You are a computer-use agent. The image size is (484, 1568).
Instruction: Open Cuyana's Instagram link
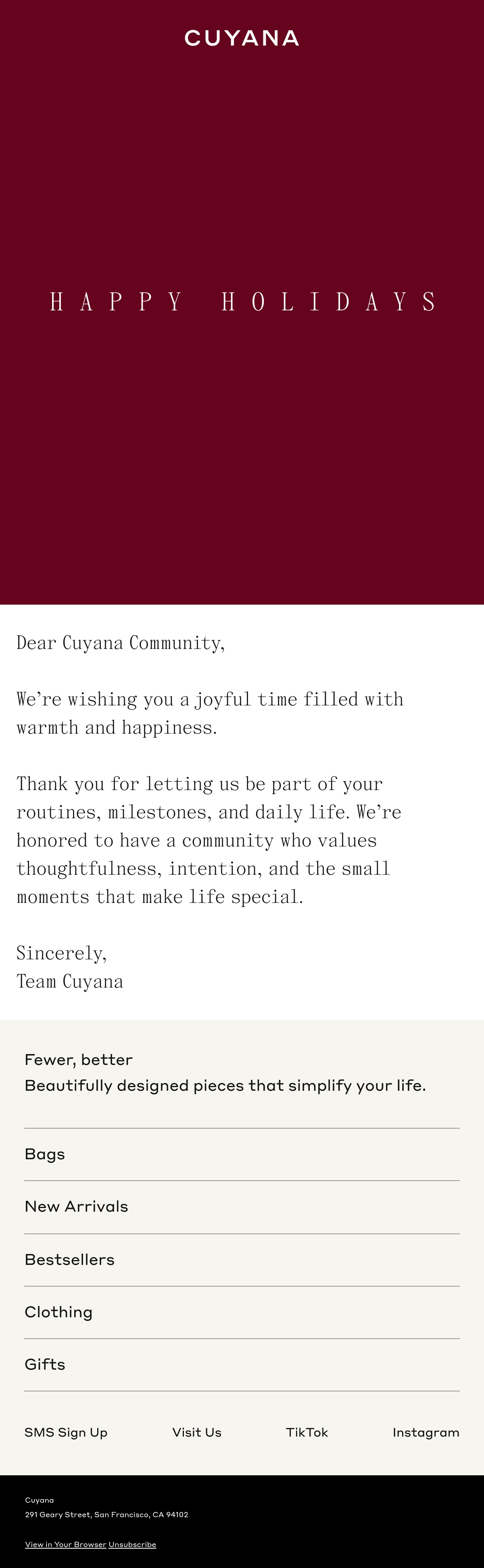pyautogui.click(x=426, y=1432)
